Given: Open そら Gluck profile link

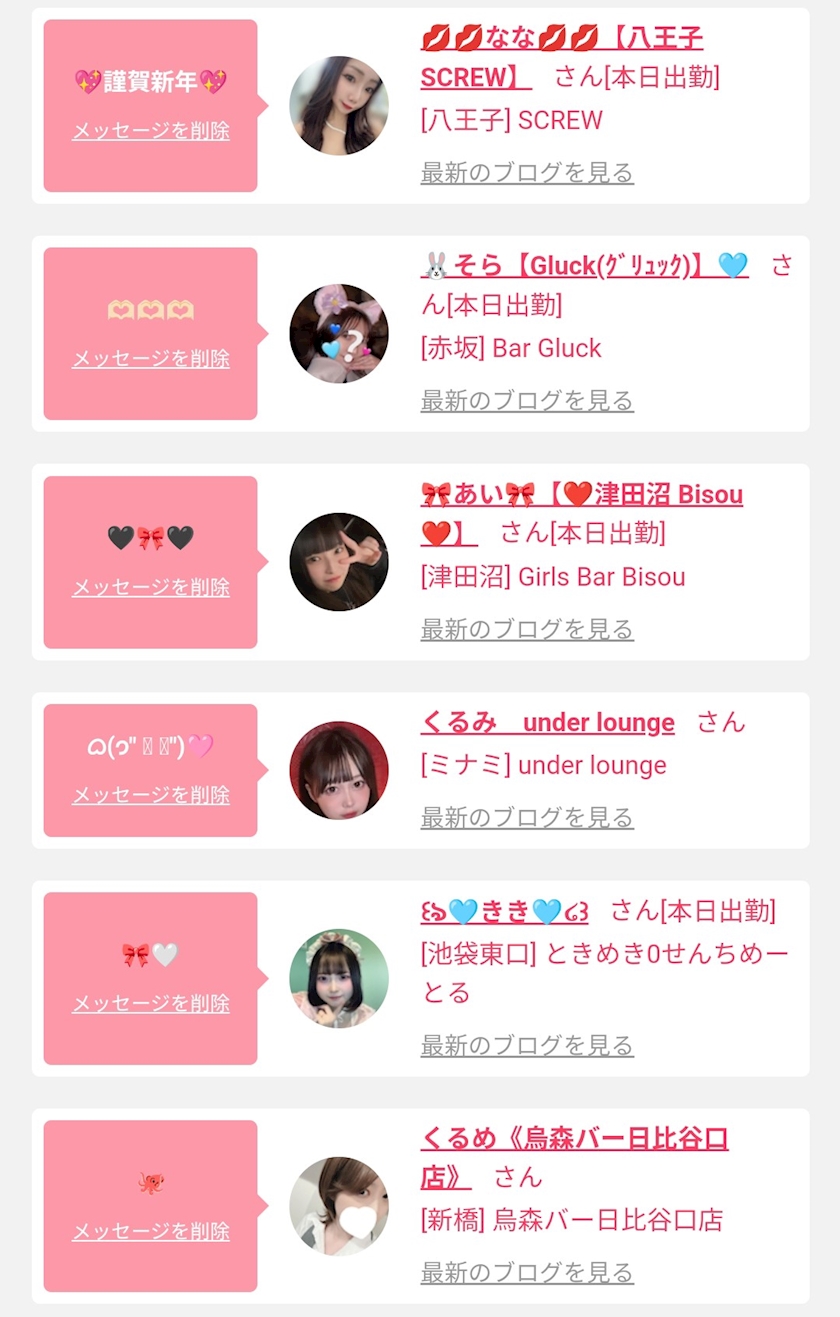Looking at the screenshot, I should 584,266.
